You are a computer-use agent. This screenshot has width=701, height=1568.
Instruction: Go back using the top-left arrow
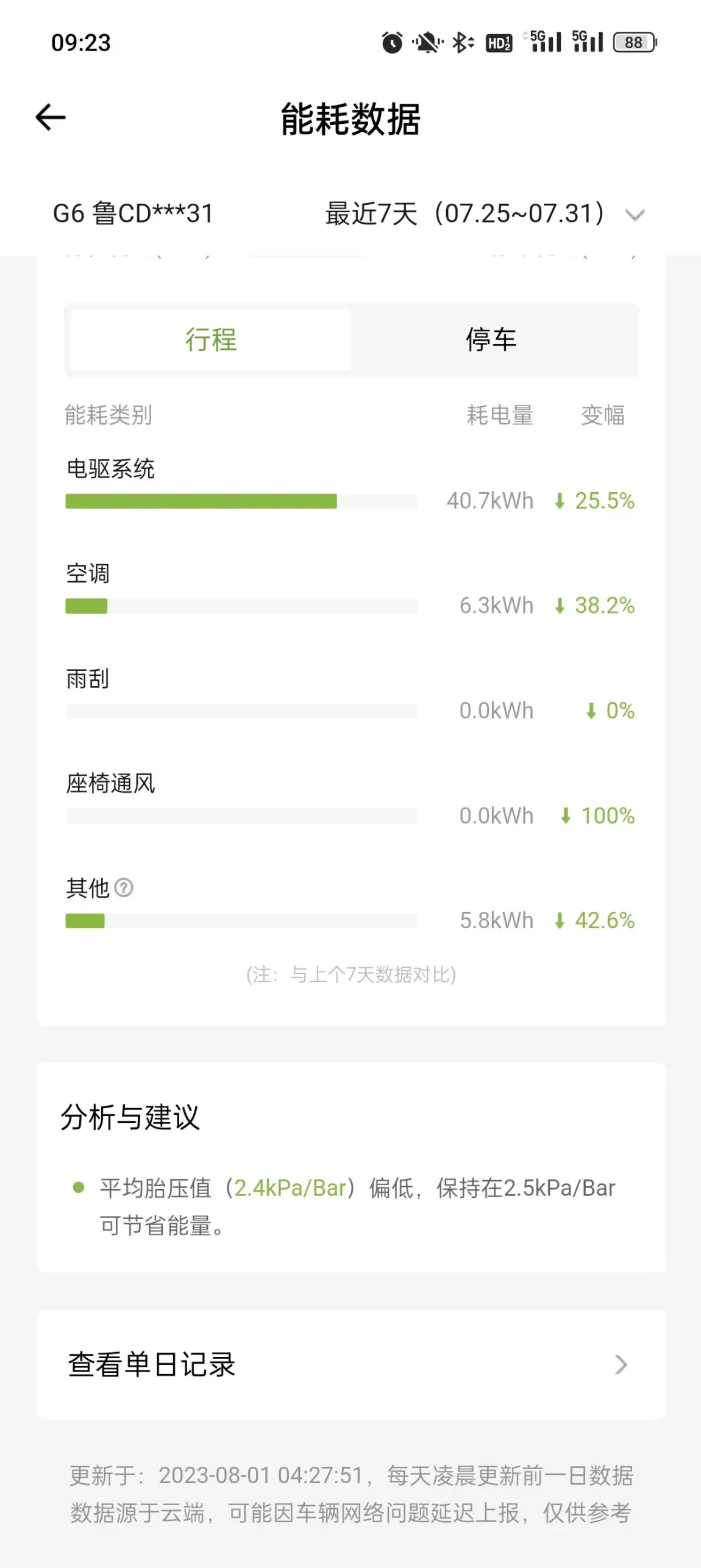51,117
